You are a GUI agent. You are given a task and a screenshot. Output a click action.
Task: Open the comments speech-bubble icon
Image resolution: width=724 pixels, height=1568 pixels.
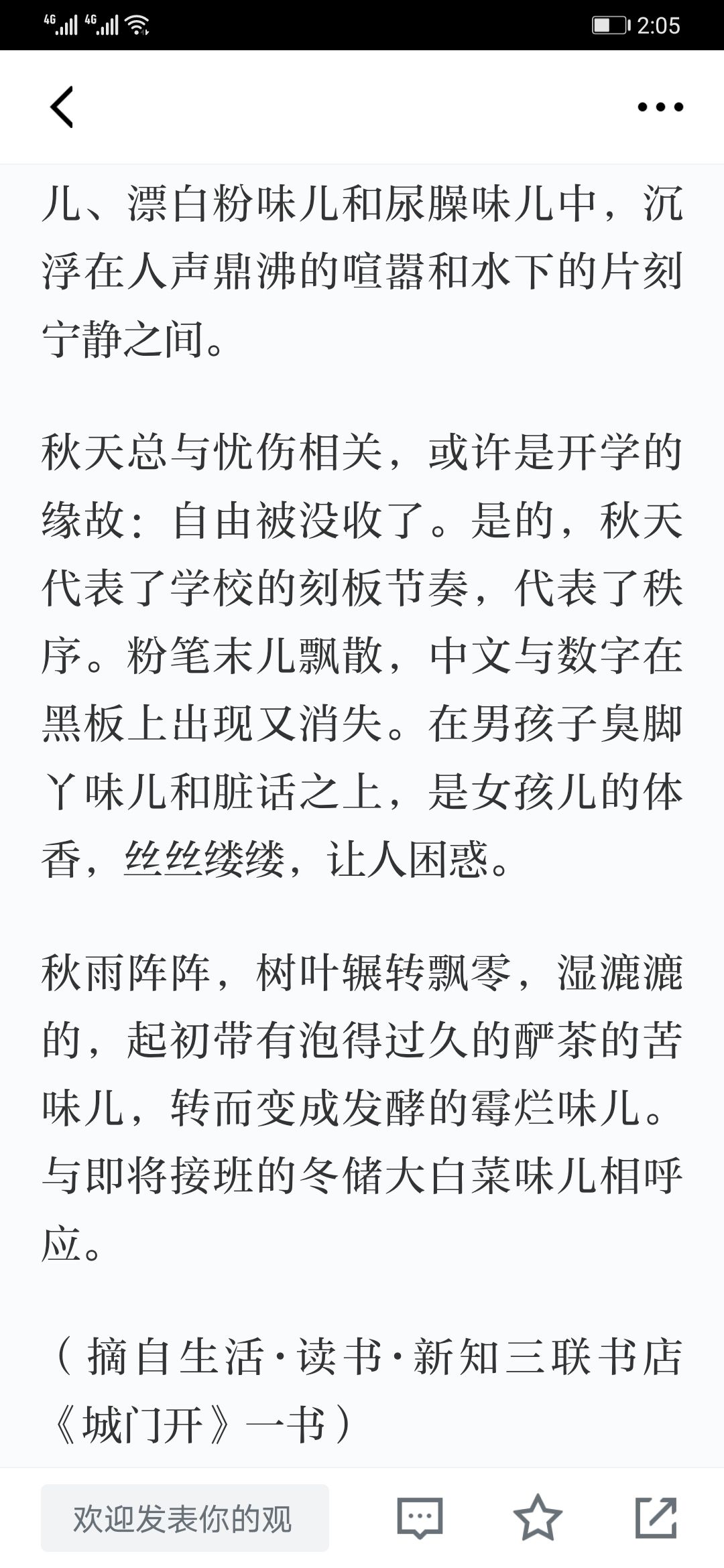click(x=420, y=1518)
